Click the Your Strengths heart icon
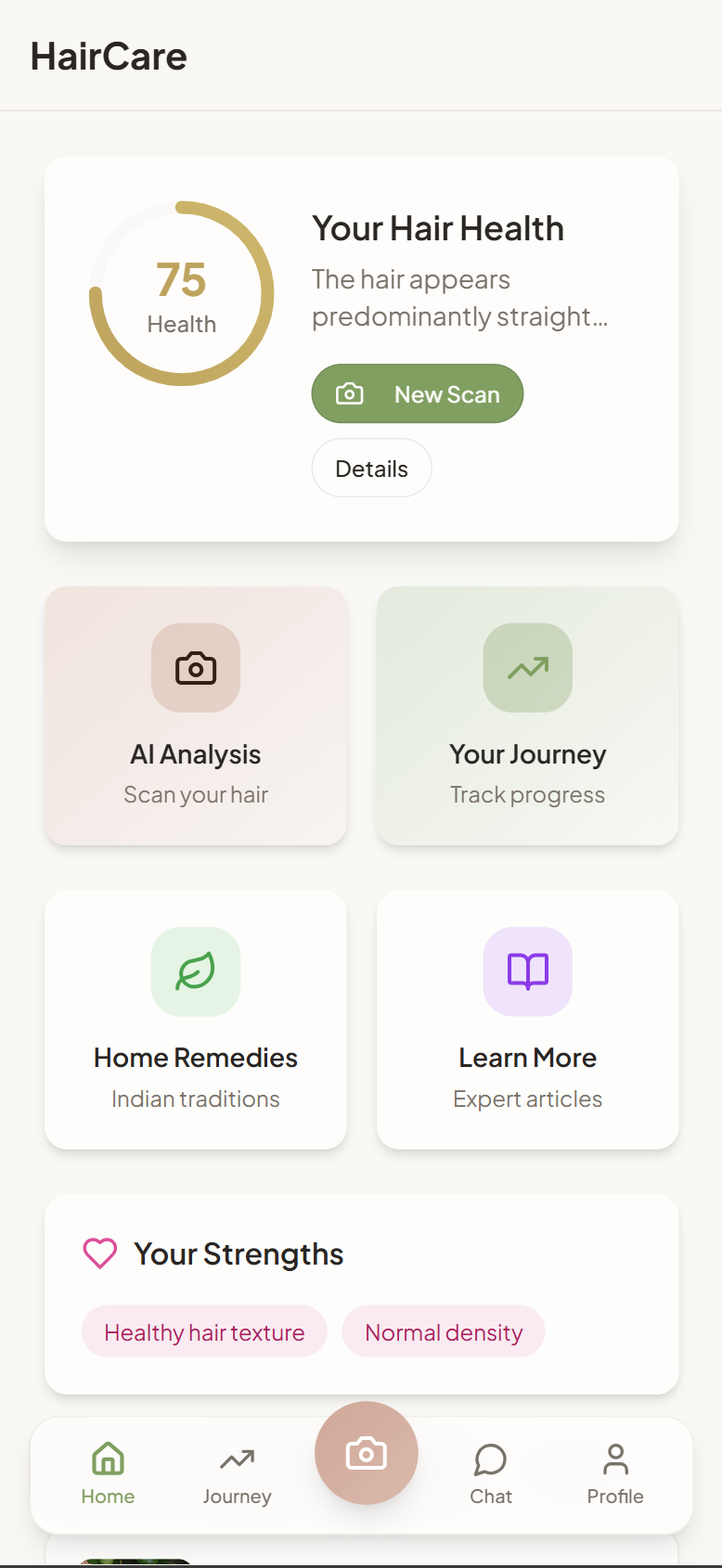 click(99, 1253)
